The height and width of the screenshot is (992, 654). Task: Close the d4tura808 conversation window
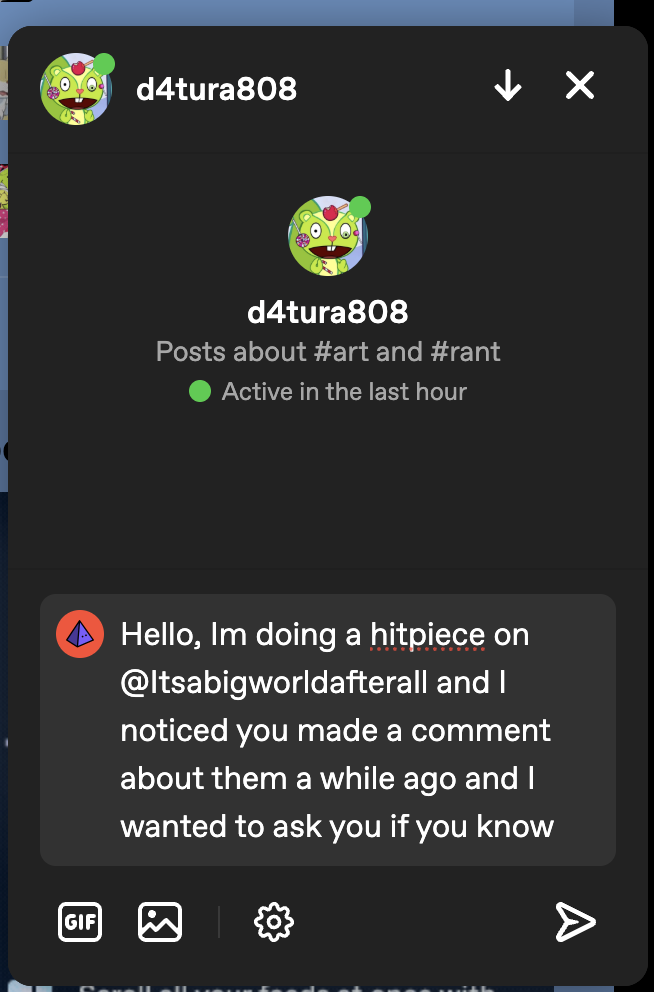click(580, 86)
